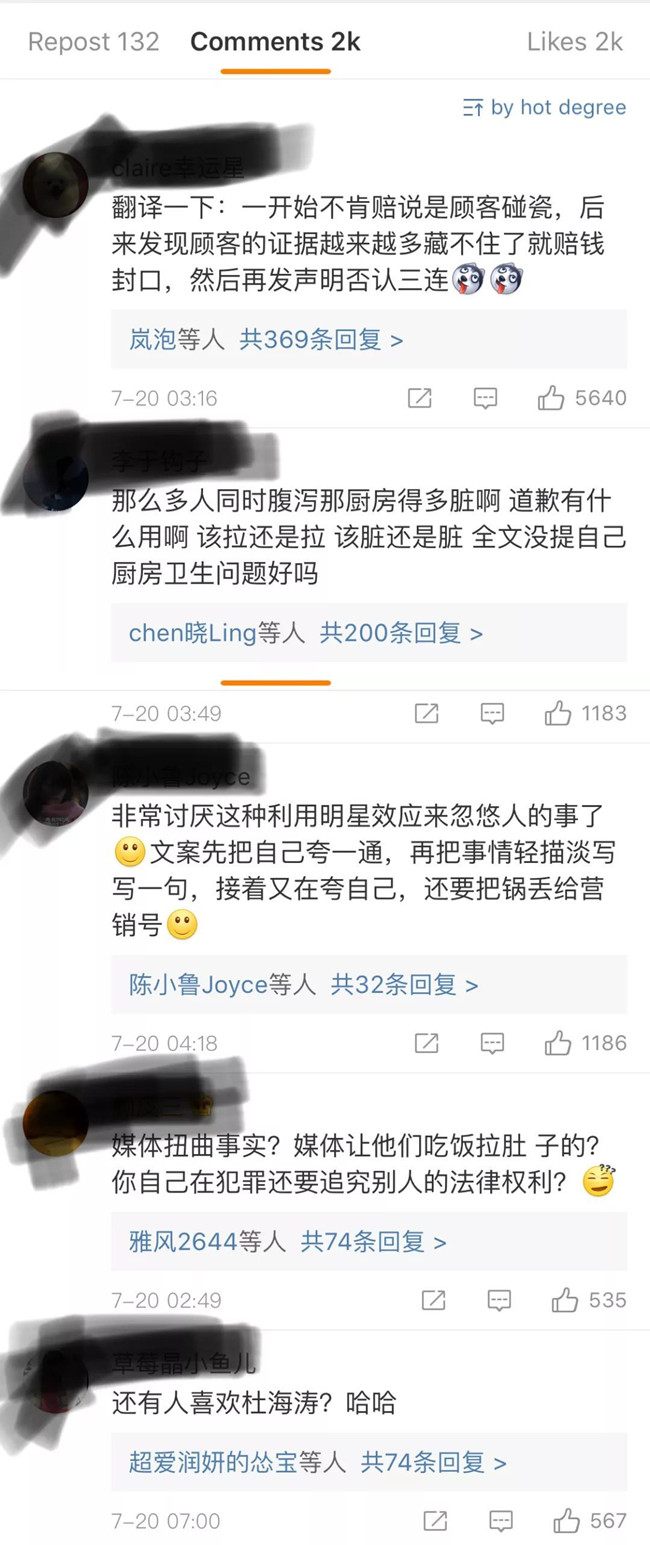The height and width of the screenshot is (1545, 650).
Task: Open the 74 replies from 雅风2644等人
Action: (x=287, y=1242)
